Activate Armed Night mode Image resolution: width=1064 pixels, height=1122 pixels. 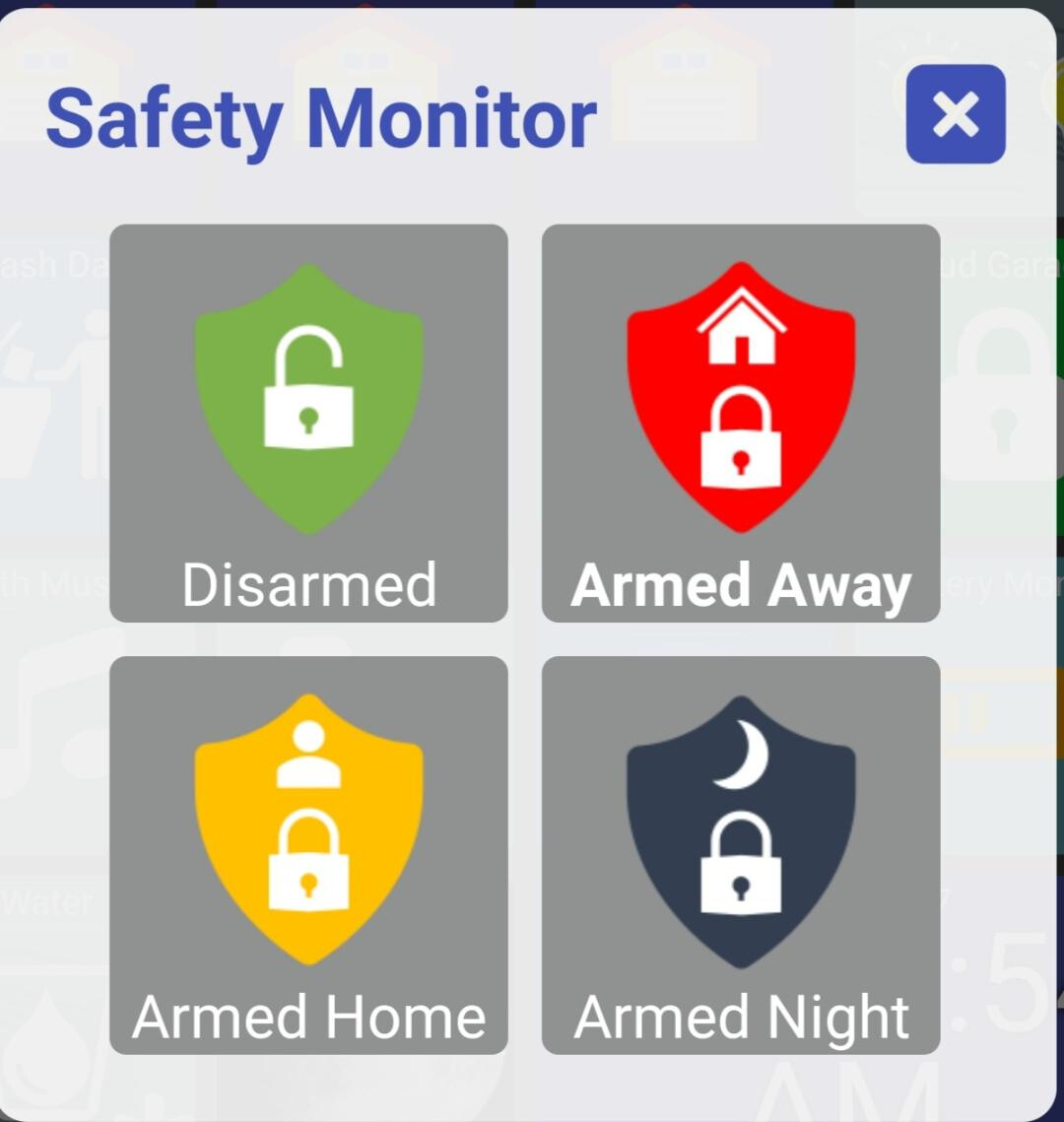pyautogui.click(x=741, y=855)
